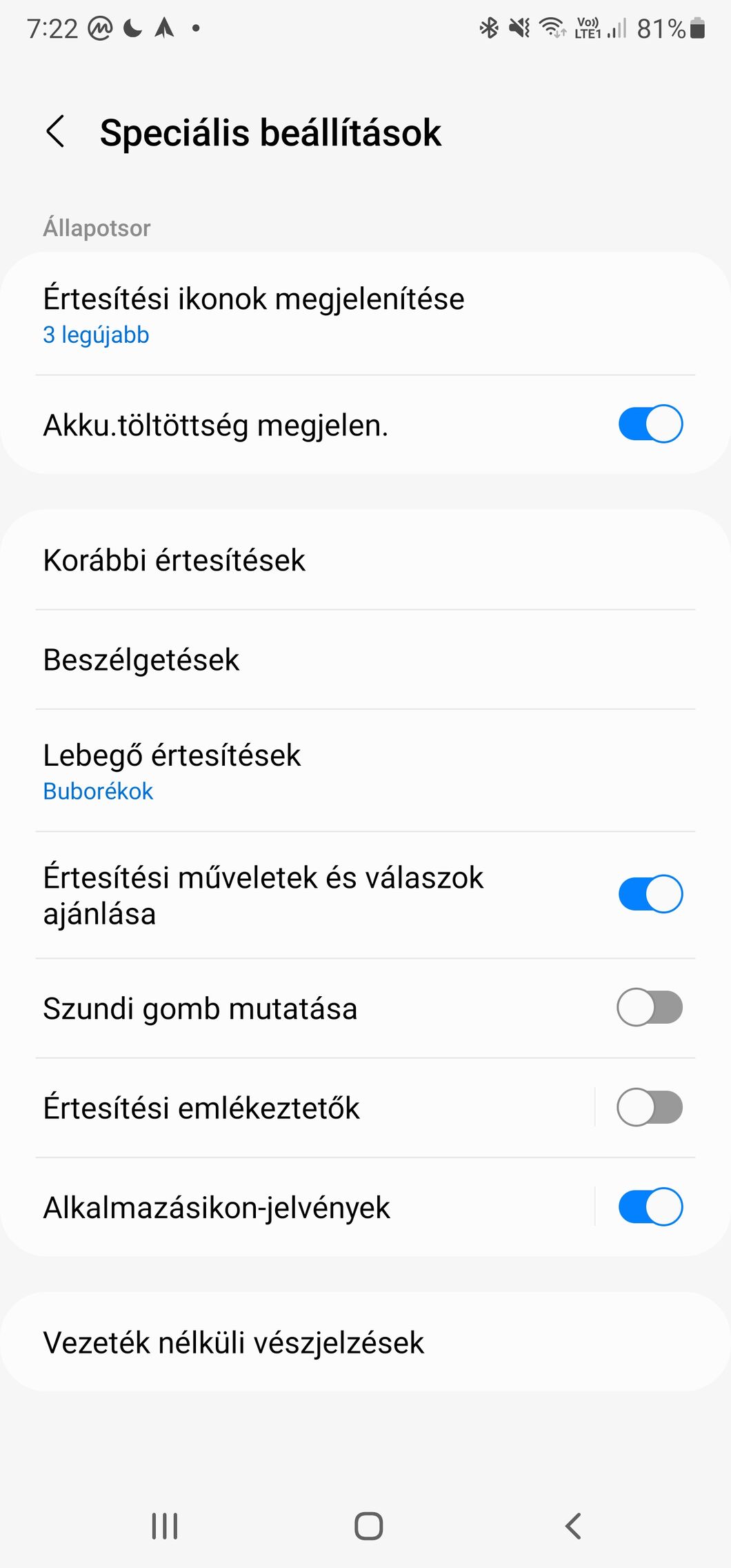The width and height of the screenshot is (731, 1568).
Task: Tap the system home button
Action: (x=369, y=1526)
